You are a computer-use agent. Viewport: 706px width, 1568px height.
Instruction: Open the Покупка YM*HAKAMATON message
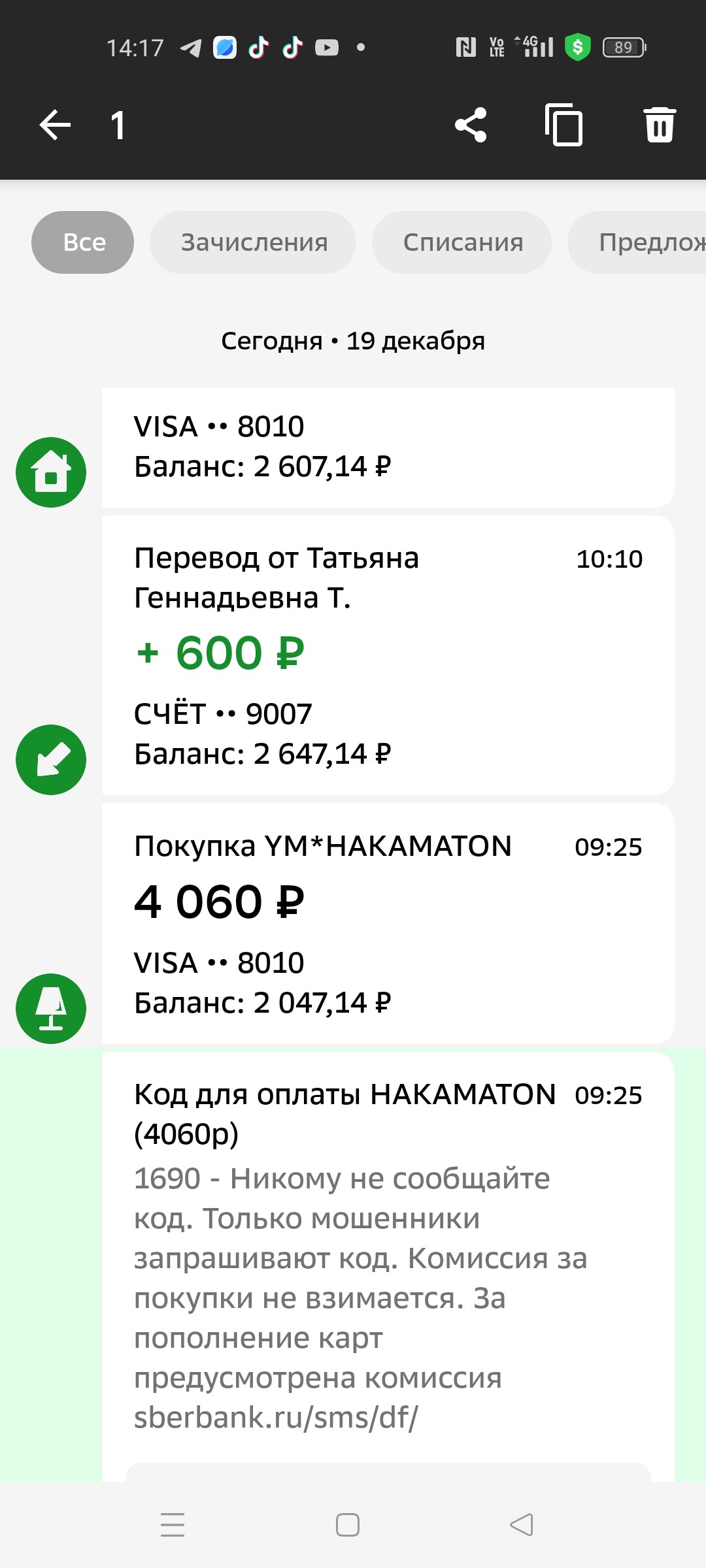[x=388, y=923]
